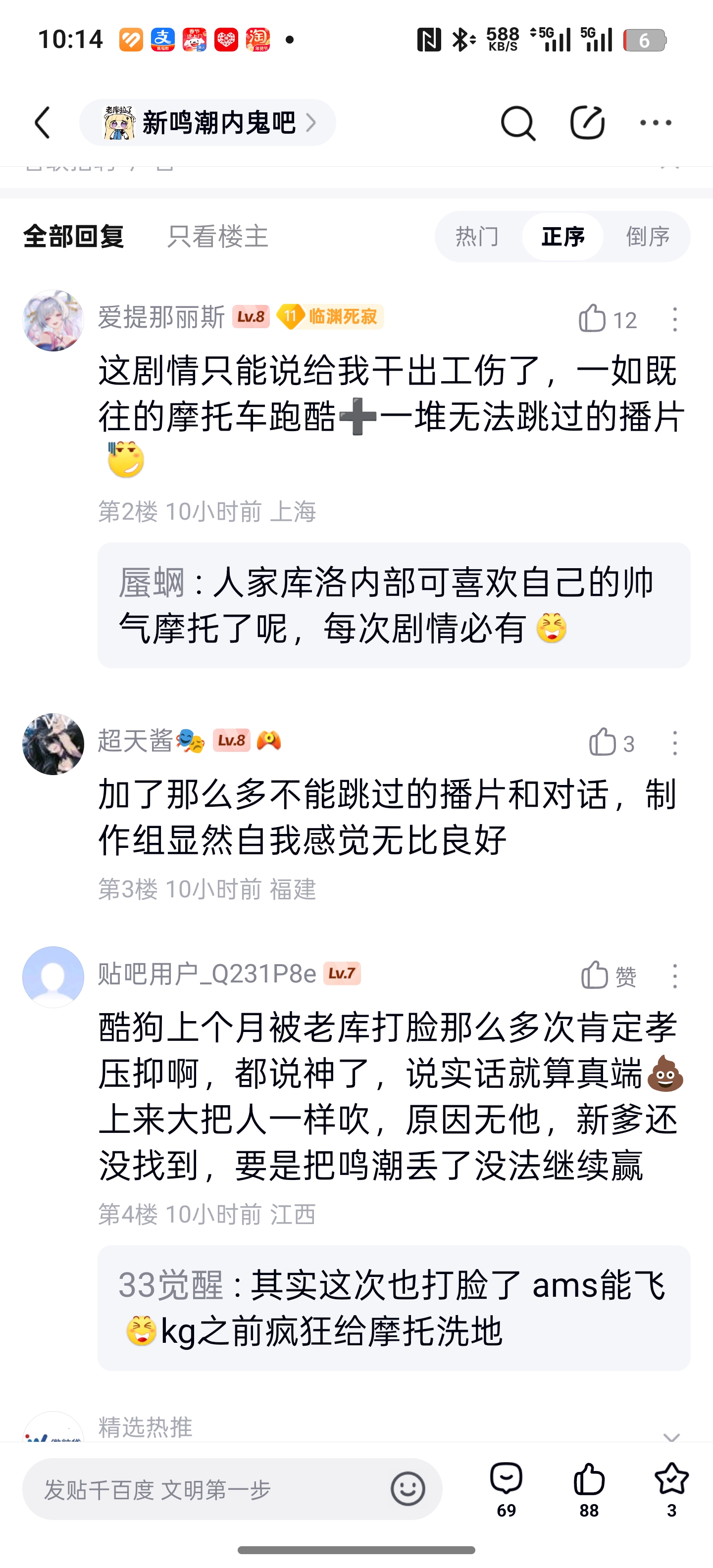
Task: Open the 33觉醒 reply thread
Action: pos(393,1308)
